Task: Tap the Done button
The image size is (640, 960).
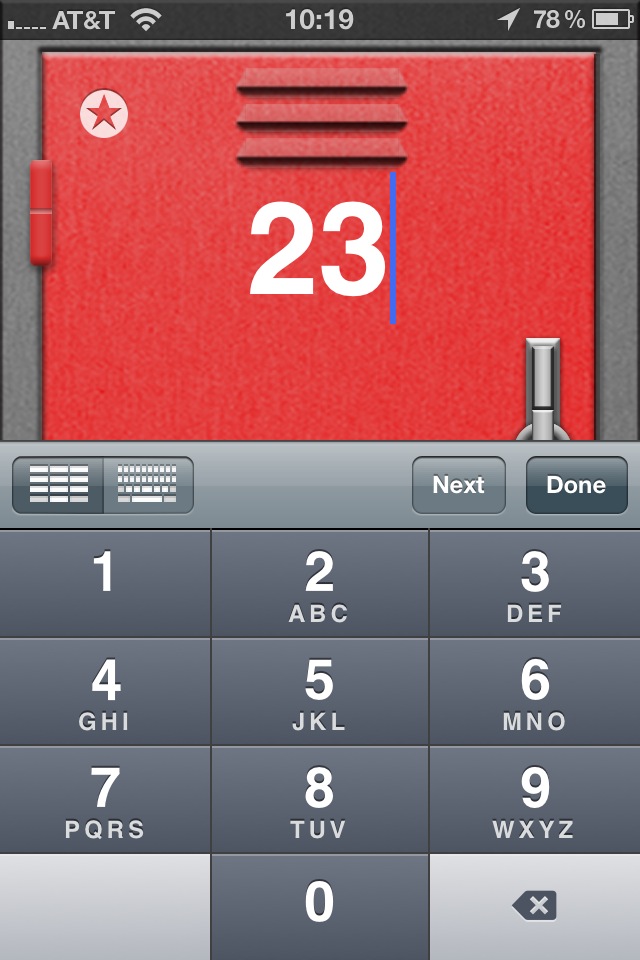Action: click(x=576, y=485)
